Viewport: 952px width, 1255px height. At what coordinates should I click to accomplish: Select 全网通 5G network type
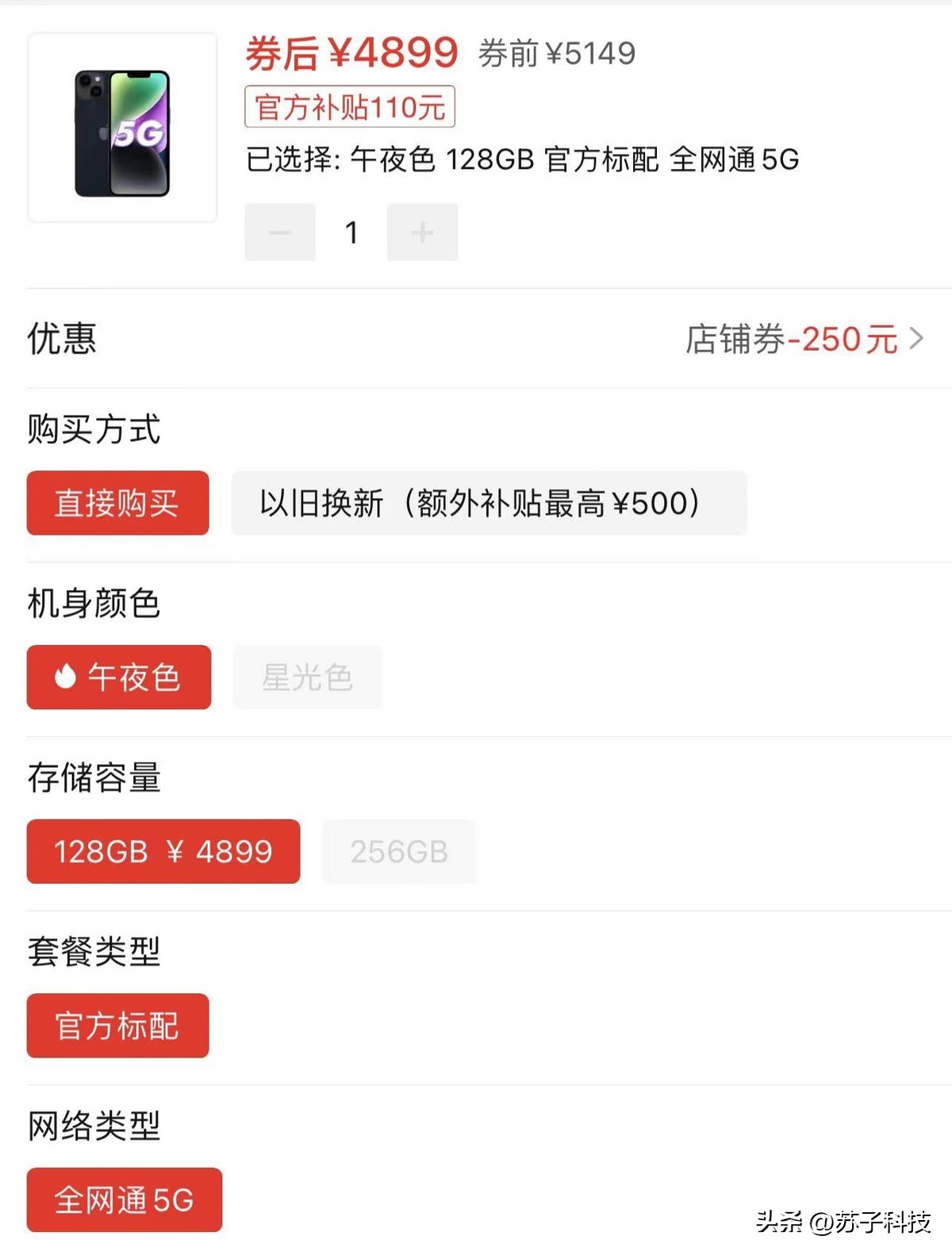pos(123,1199)
